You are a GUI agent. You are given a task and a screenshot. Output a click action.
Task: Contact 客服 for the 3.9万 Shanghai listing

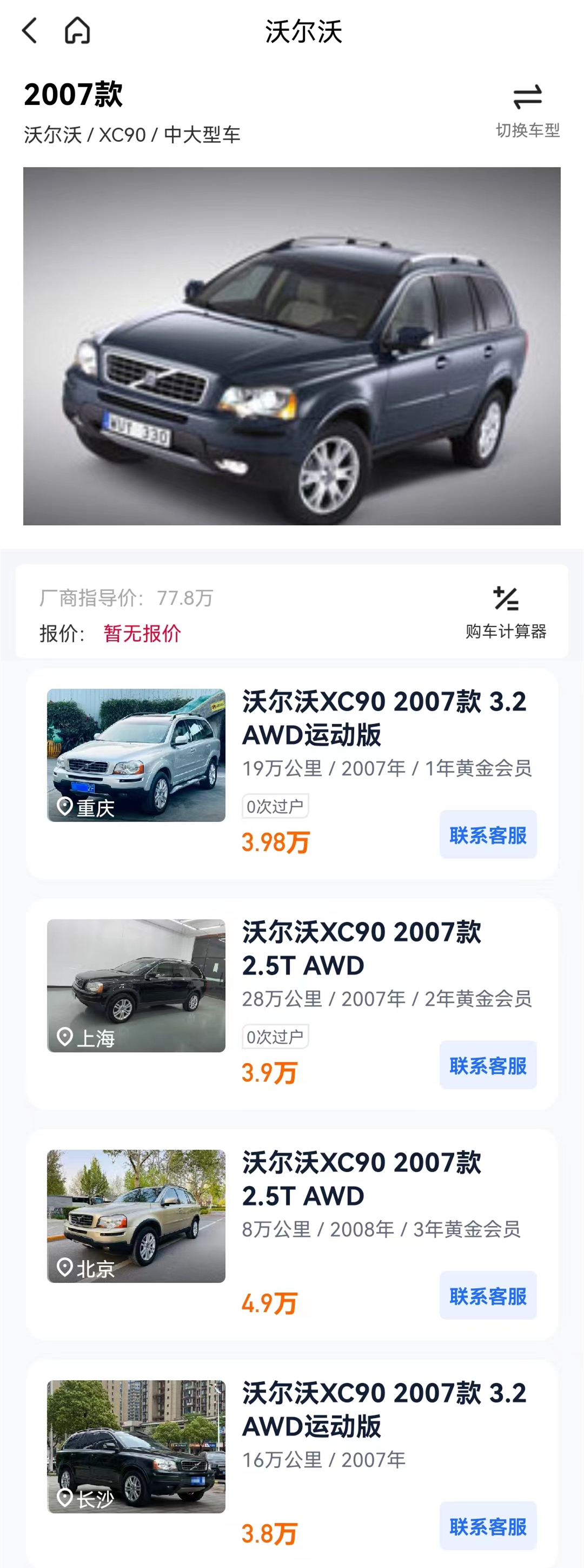(x=488, y=1065)
